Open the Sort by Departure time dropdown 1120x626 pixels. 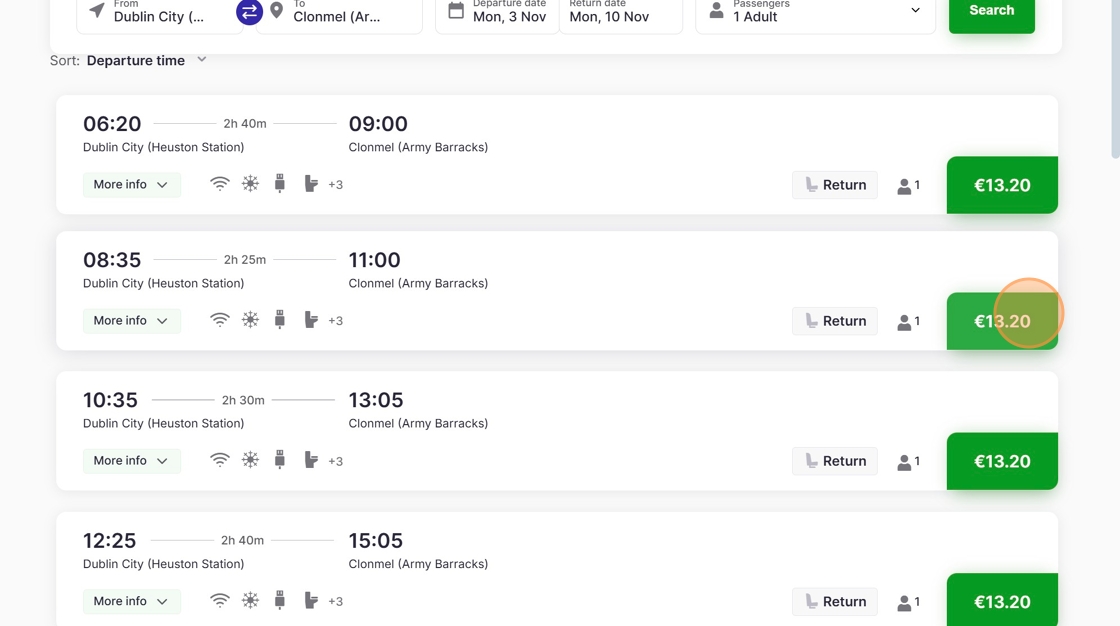click(147, 61)
